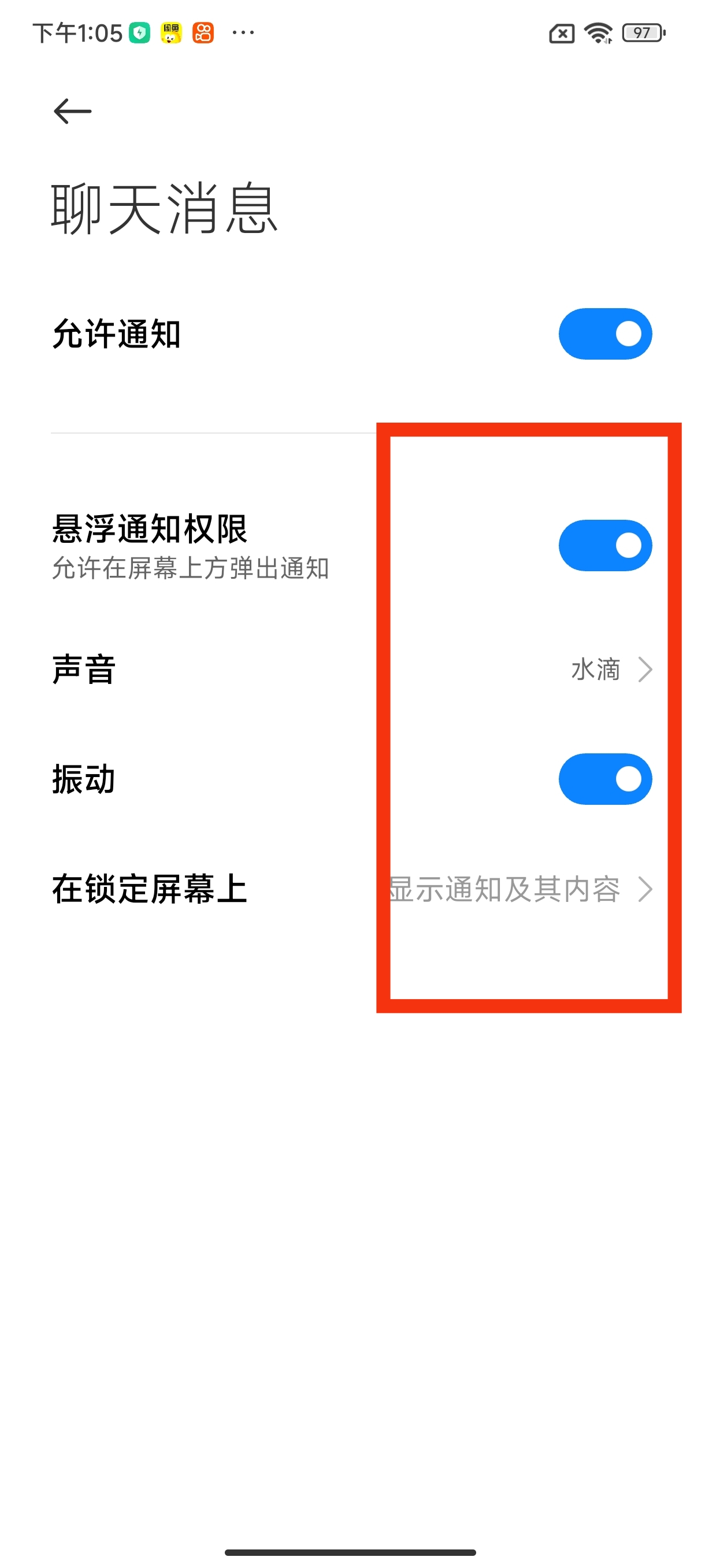Open the 在锁定屏幕上 lock screen option
705x1568 pixels.
[x=352, y=889]
